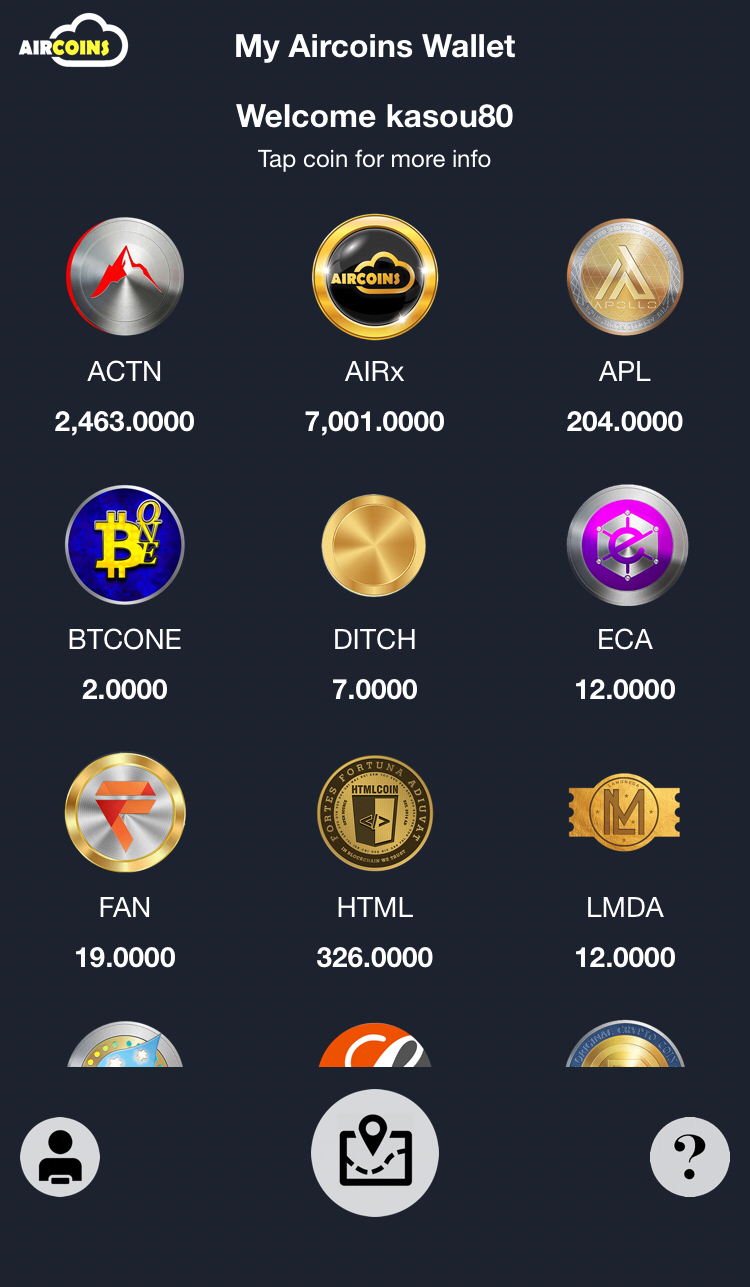This screenshot has height=1287, width=750.
Task: Open the BTCONE coin details
Action: 125,545
